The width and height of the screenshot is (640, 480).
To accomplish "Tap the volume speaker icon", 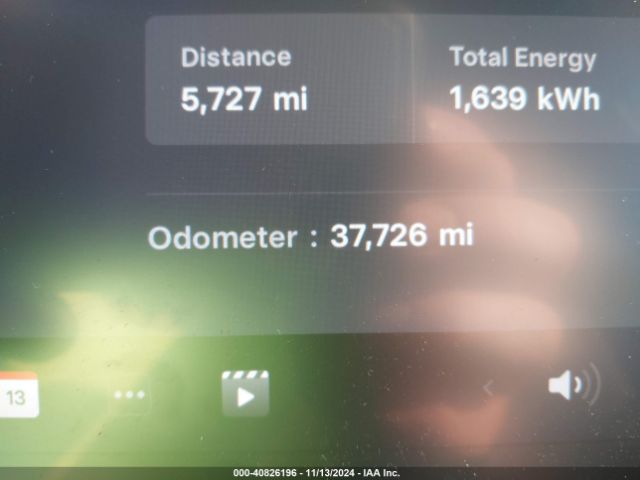I will point(572,386).
